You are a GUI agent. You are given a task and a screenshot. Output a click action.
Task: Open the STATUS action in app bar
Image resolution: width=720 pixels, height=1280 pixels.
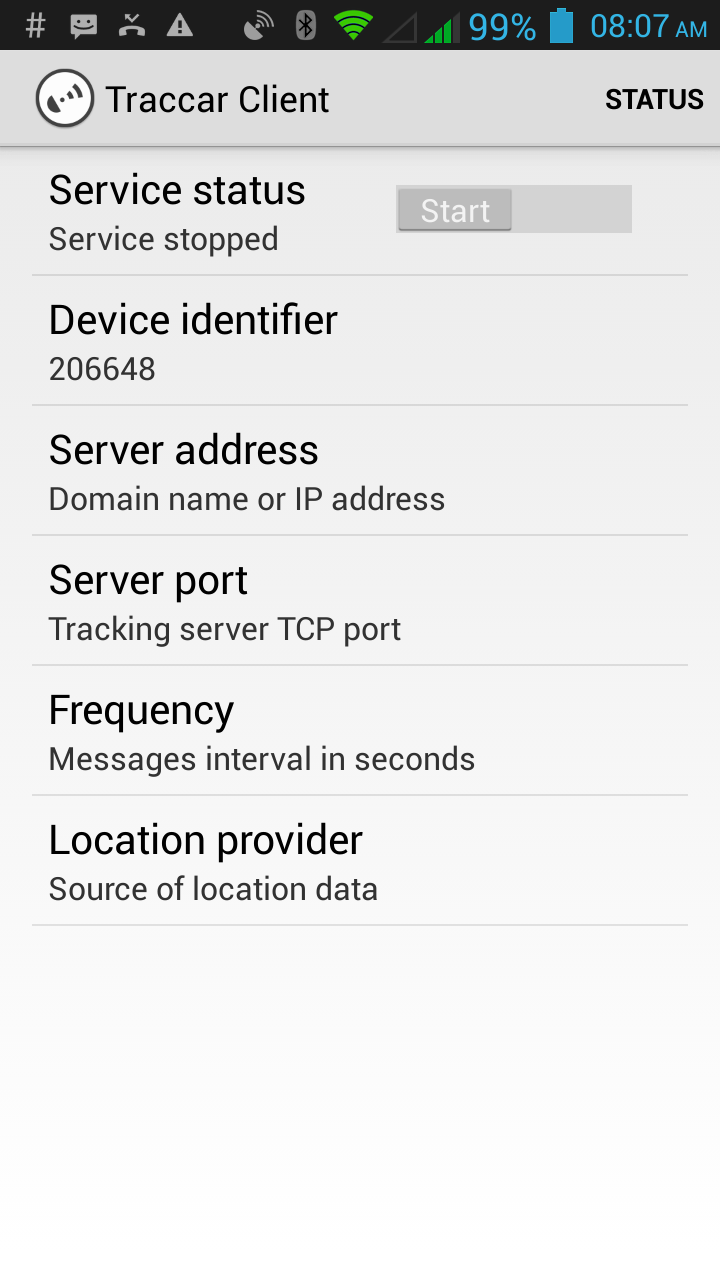(x=654, y=99)
